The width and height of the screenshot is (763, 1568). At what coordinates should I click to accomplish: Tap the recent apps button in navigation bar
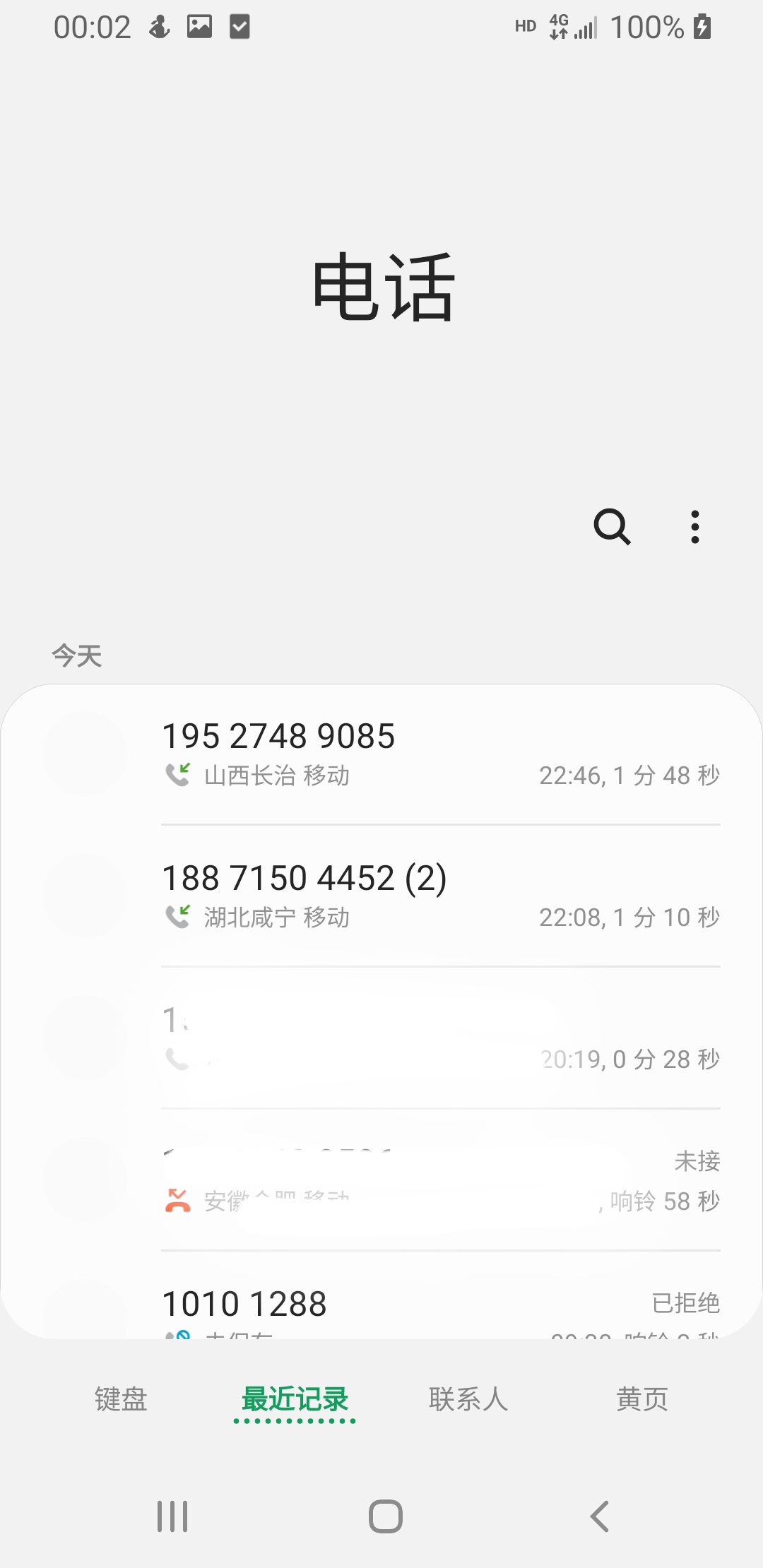point(172,1514)
